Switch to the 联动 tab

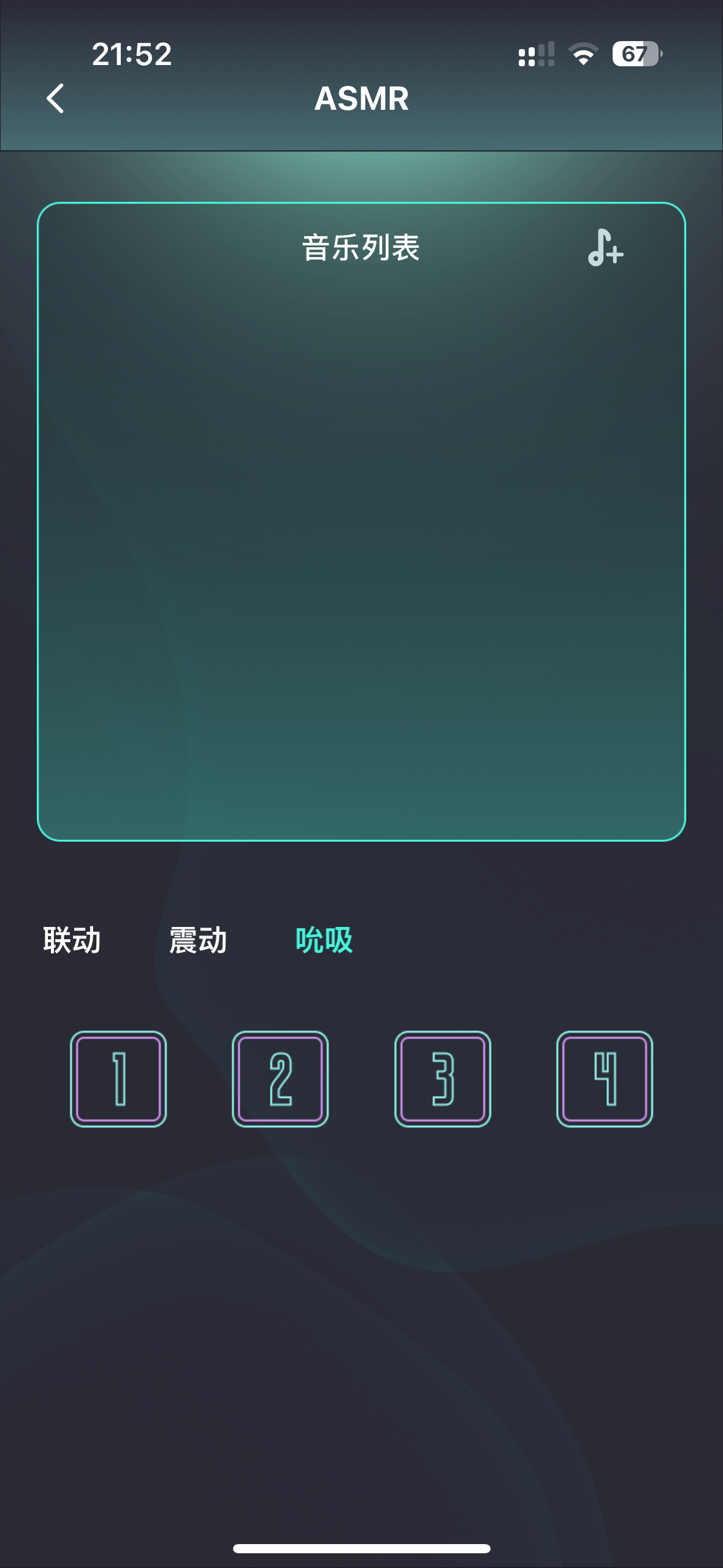tap(72, 940)
